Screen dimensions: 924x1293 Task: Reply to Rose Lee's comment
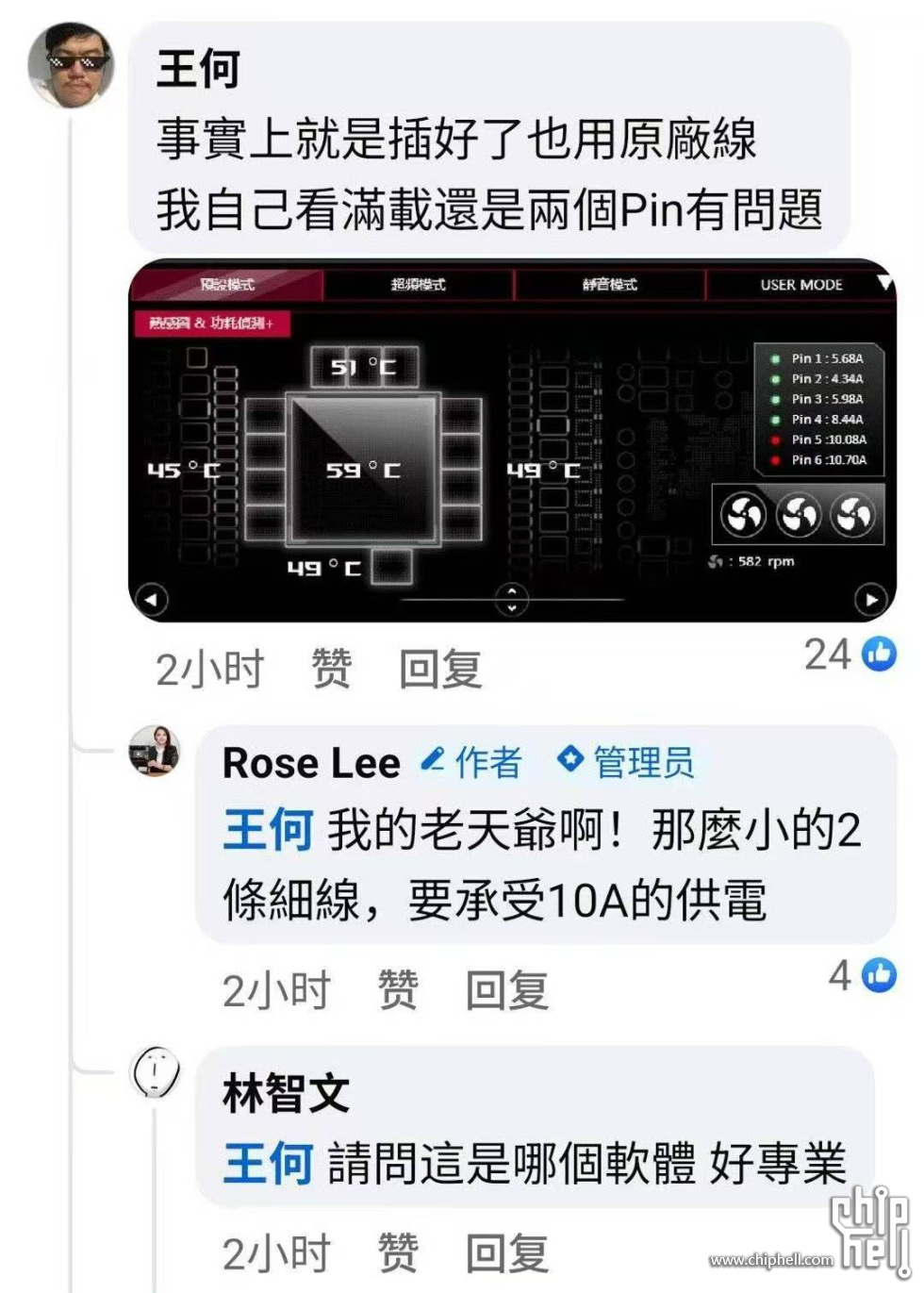[x=506, y=990]
